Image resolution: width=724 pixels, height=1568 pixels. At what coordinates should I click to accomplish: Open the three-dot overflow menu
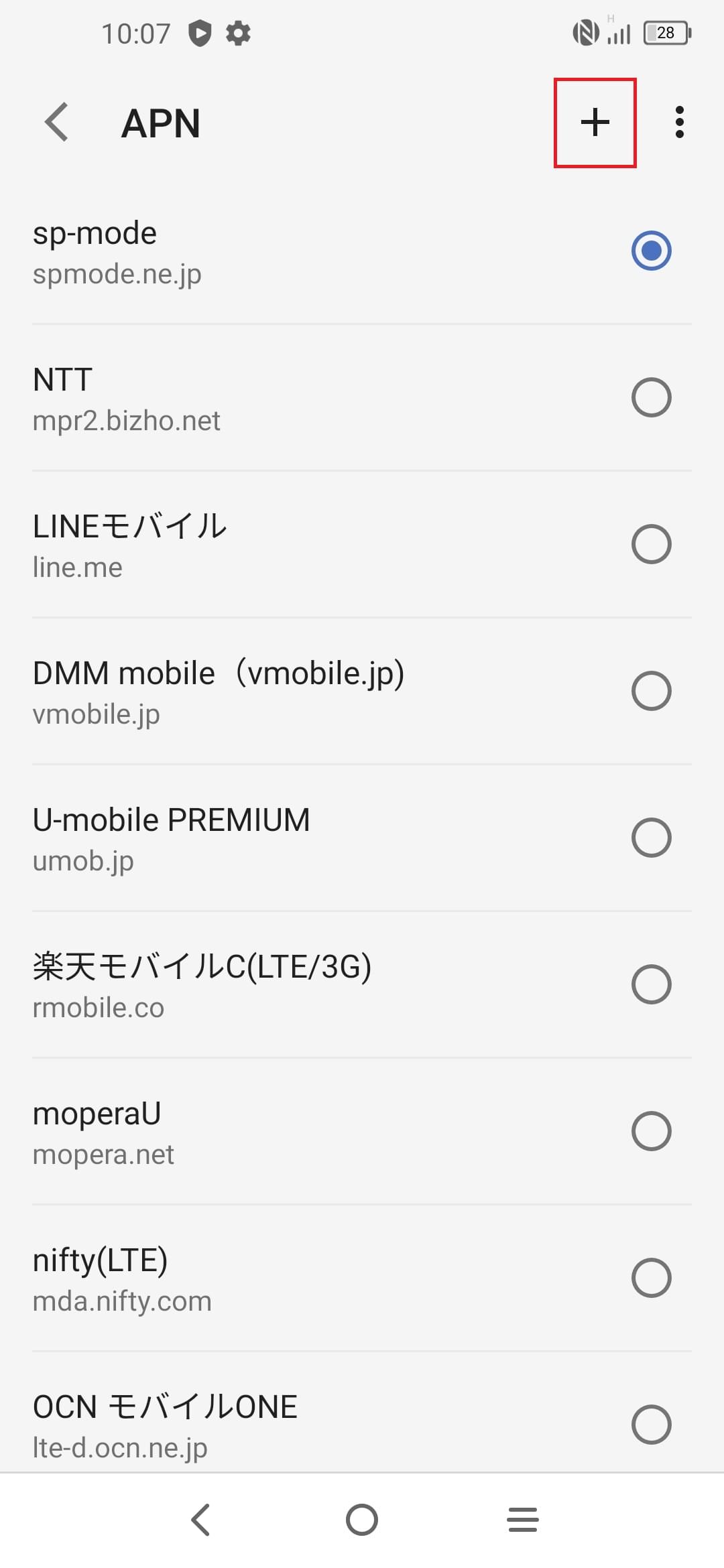[x=678, y=121]
